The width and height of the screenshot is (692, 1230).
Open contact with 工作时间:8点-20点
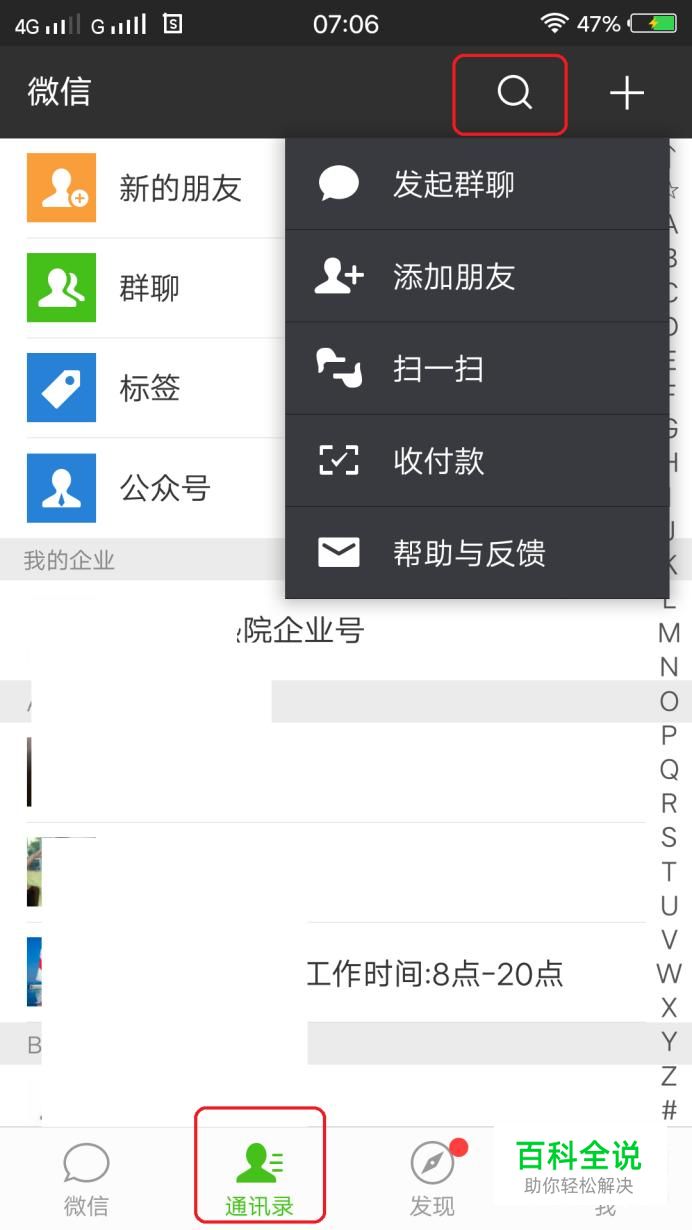[x=434, y=973]
